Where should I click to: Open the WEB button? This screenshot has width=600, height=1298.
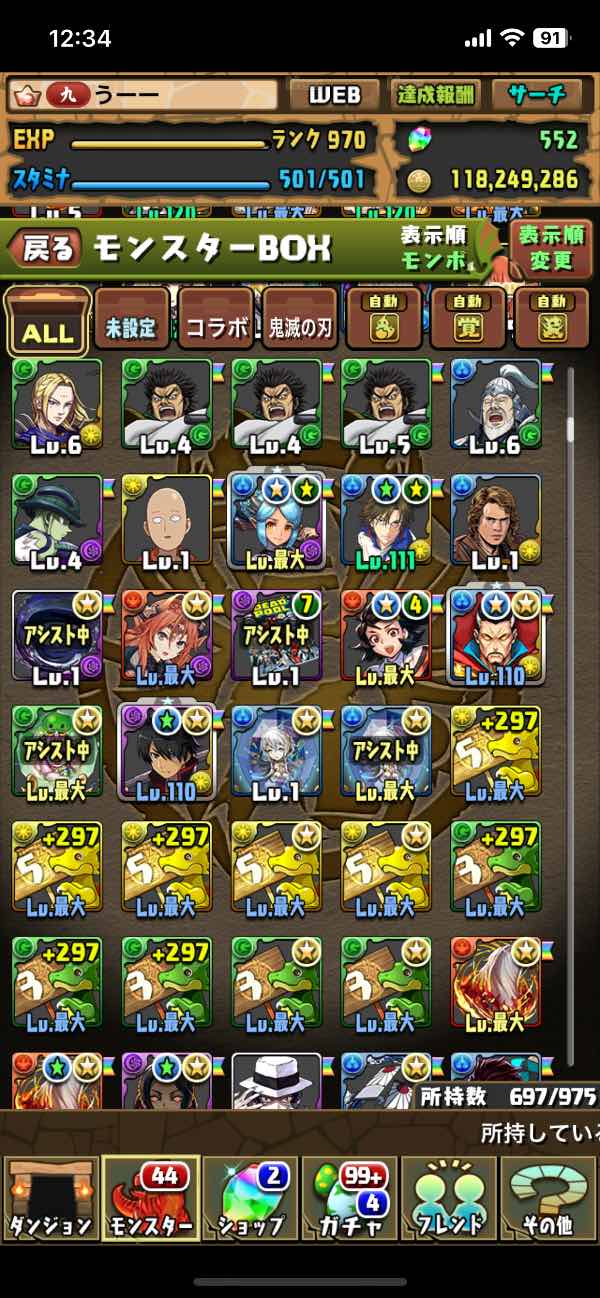click(333, 96)
